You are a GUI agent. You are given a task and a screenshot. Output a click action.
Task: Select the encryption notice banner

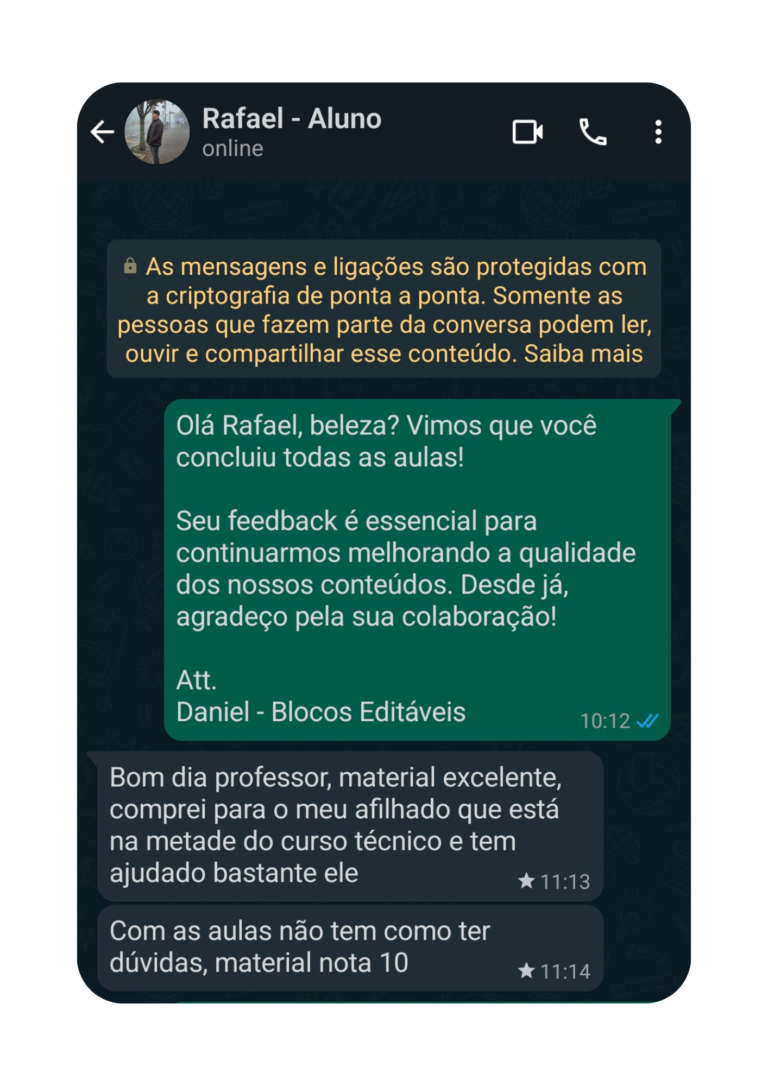pos(384,310)
